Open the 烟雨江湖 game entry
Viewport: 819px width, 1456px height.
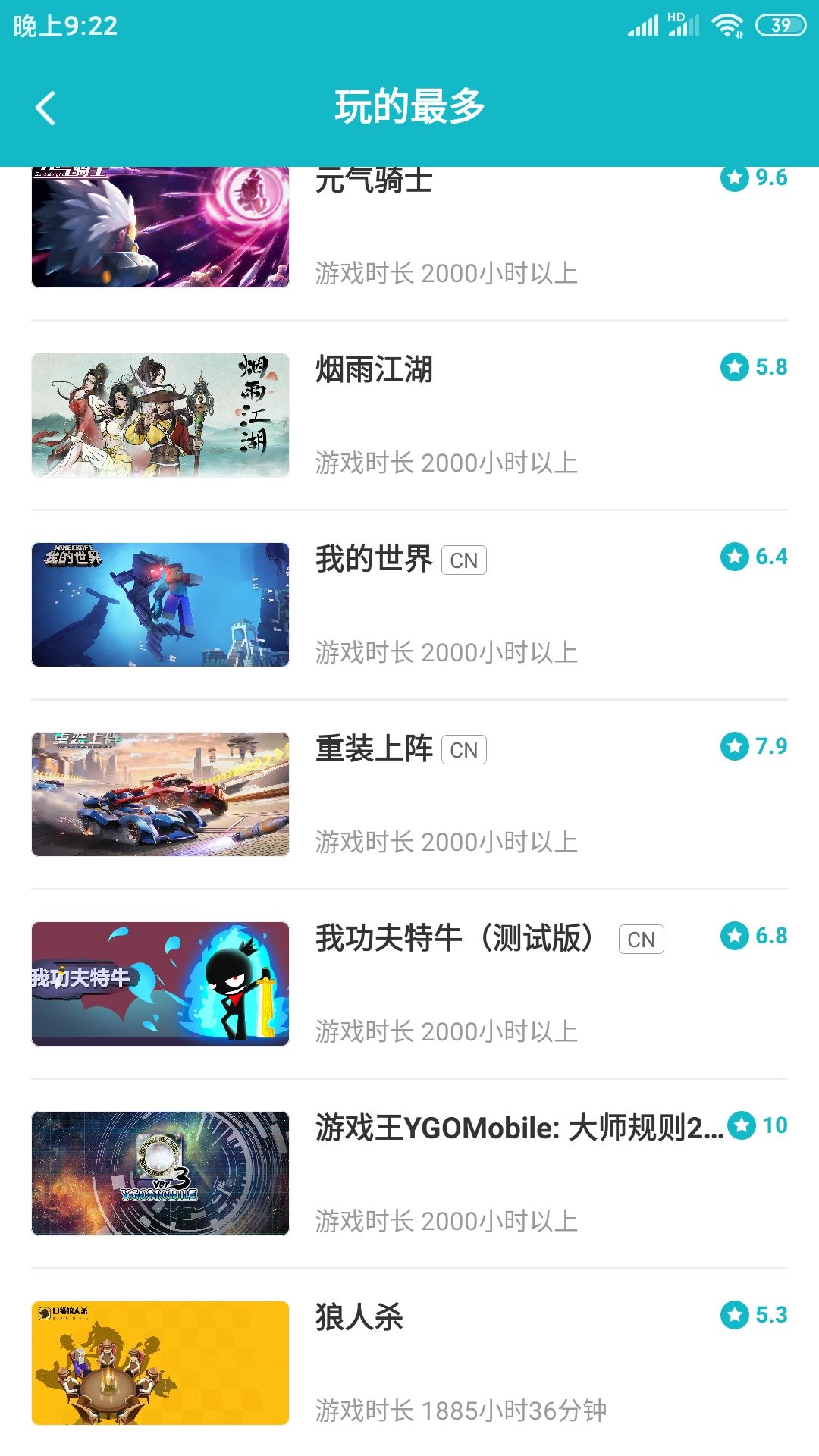click(x=409, y=416)
